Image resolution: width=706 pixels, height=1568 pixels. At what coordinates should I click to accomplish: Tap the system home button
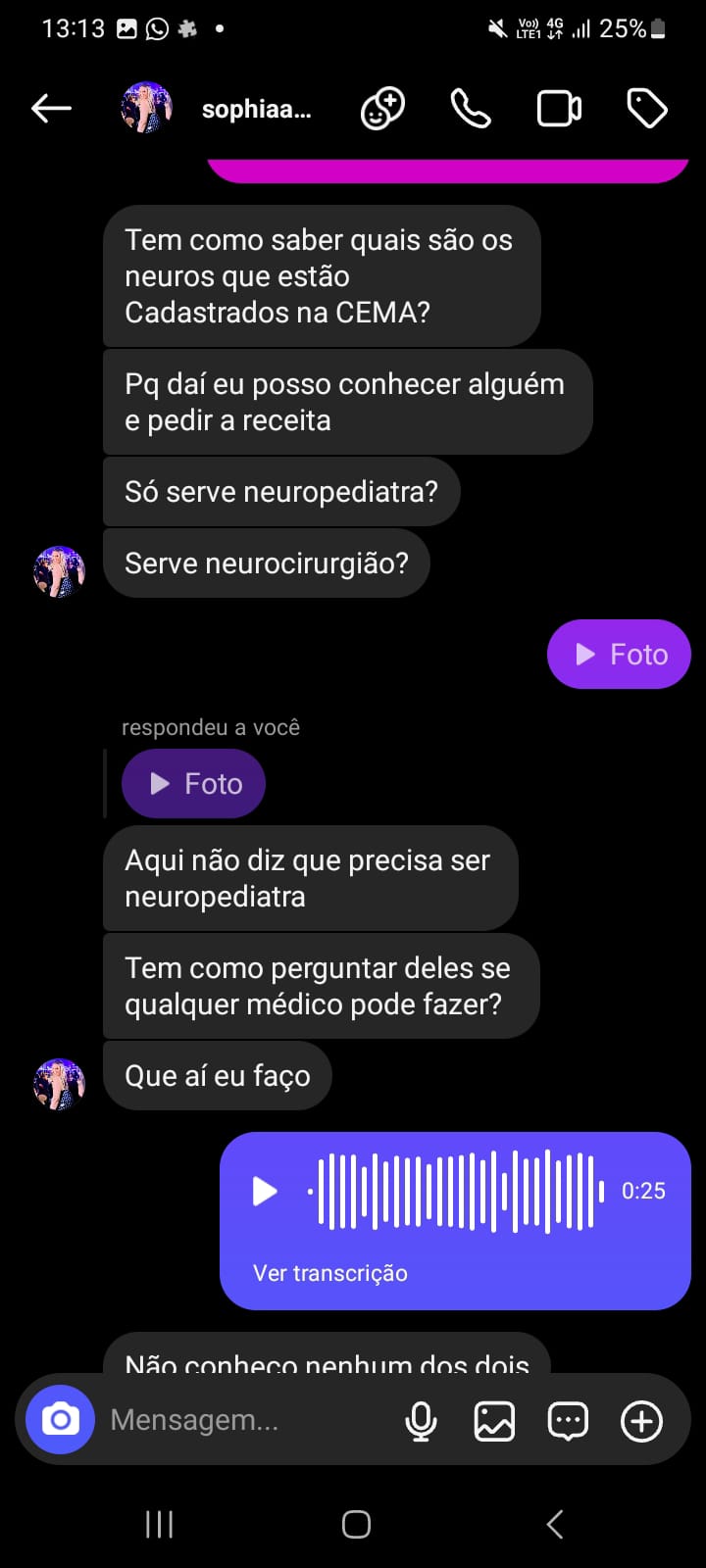coord(356,1524)
